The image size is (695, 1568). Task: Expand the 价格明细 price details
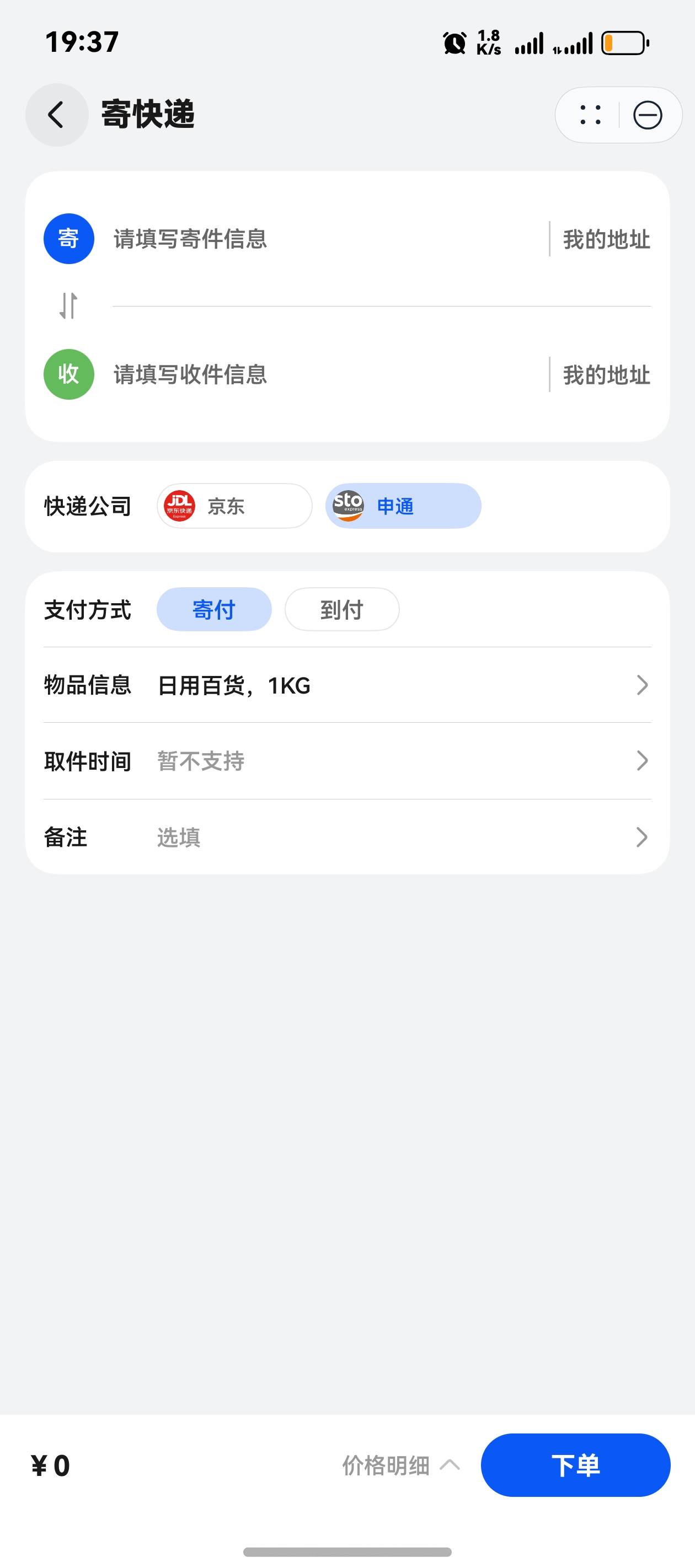[x=399, y=1465]
